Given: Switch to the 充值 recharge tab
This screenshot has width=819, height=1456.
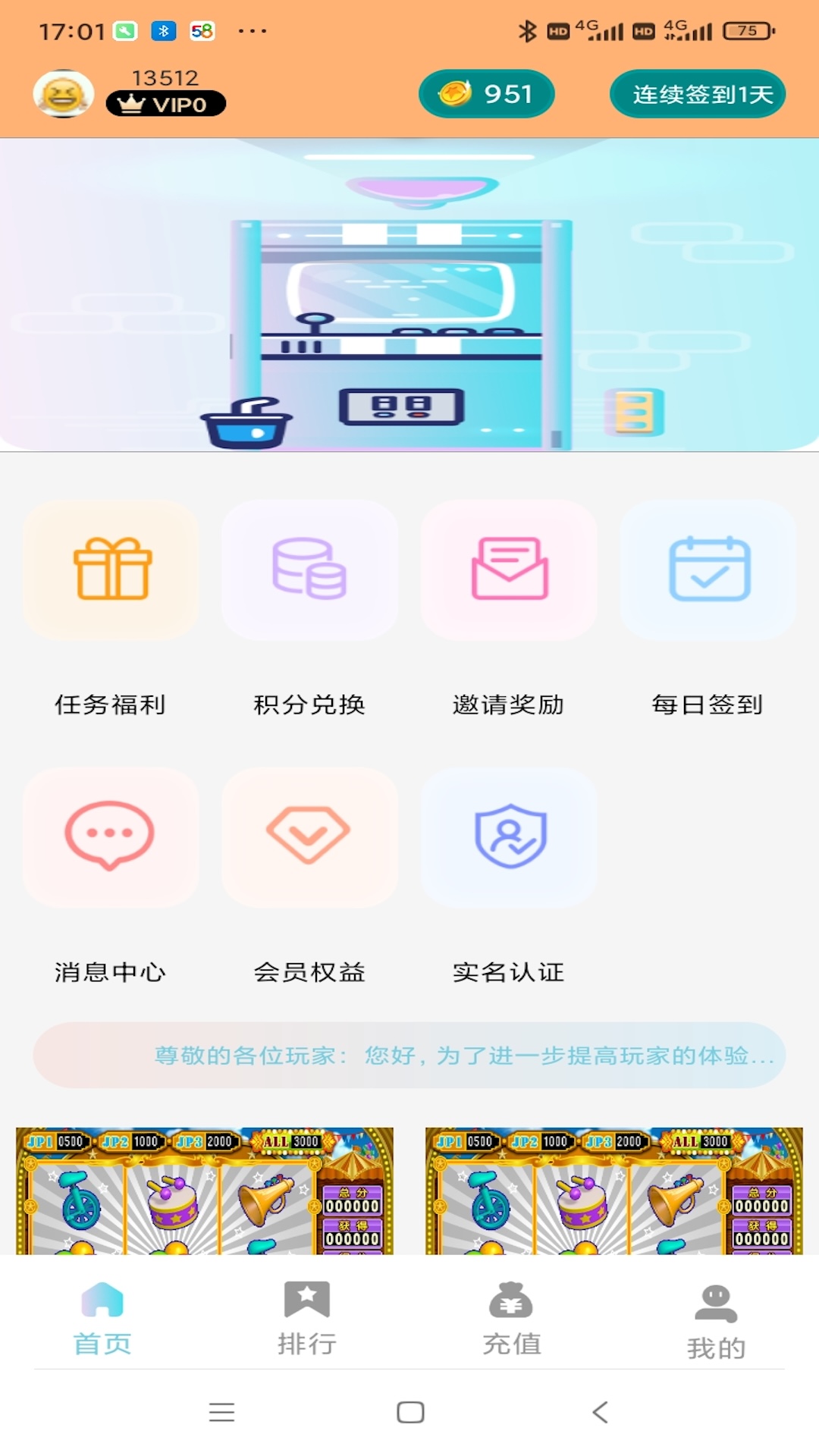Looking at the screenshot, I should click(512, 1319).
